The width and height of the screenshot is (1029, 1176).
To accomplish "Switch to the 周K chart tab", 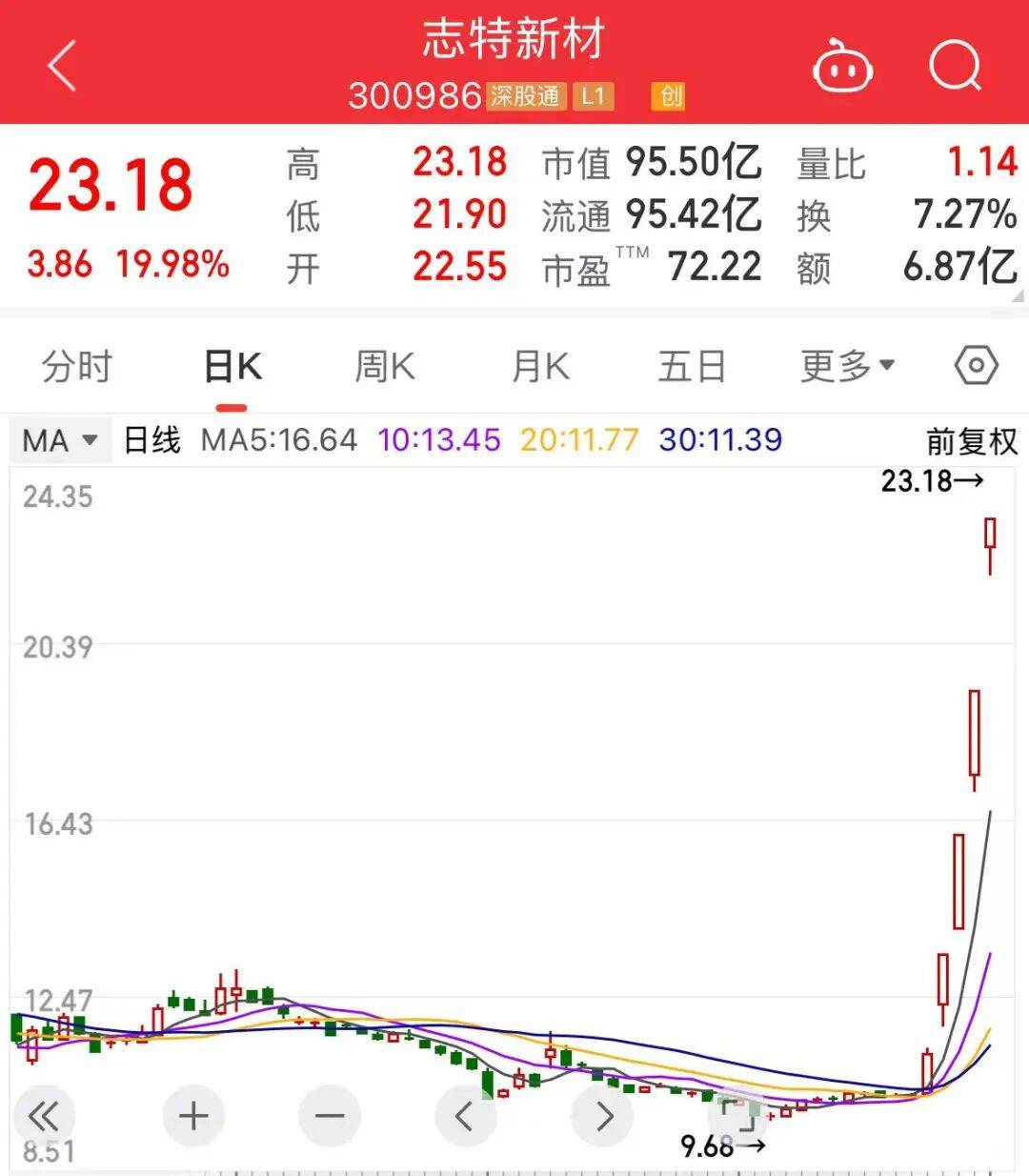I will coord(385,366).
